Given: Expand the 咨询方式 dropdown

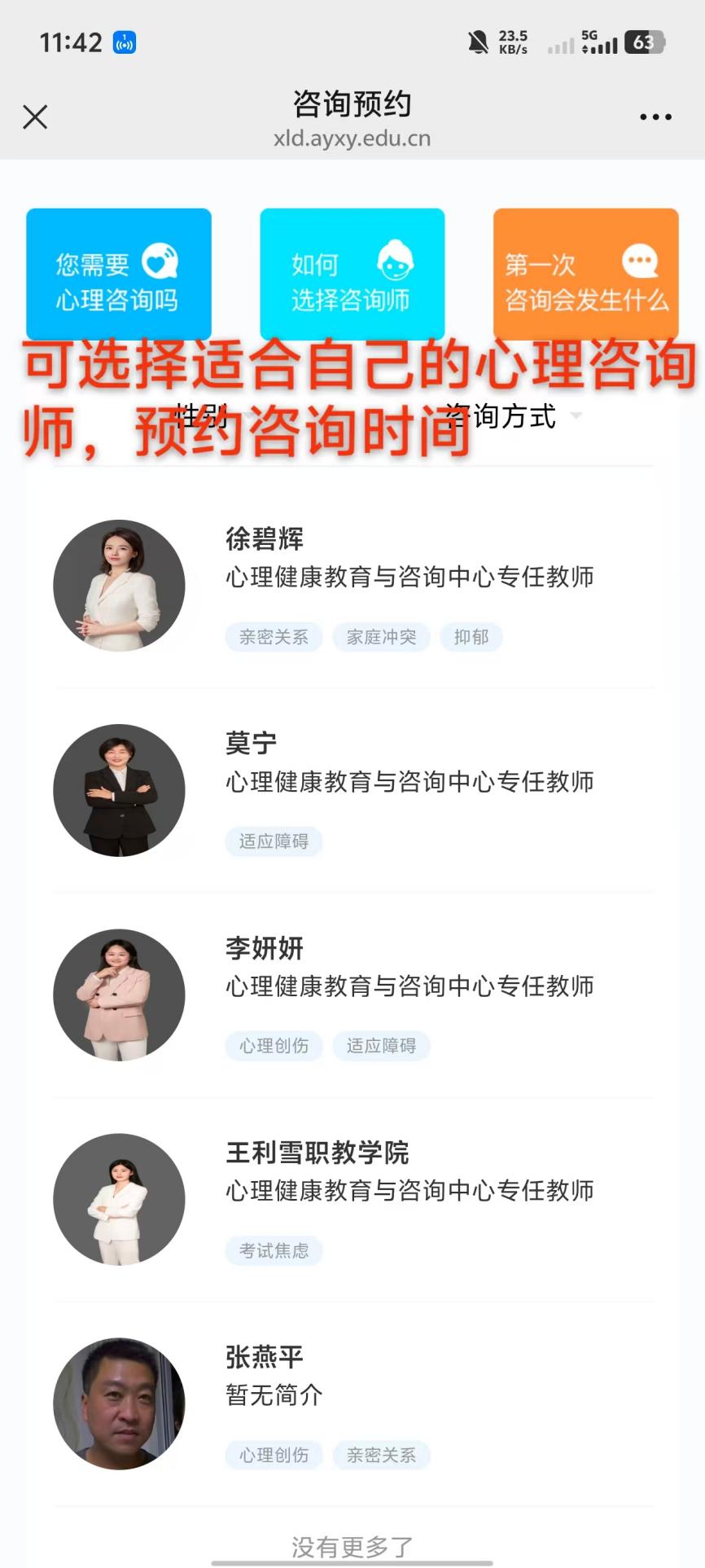Looking at the screenshot, I should pyautogui.click(x=502, y=419).
